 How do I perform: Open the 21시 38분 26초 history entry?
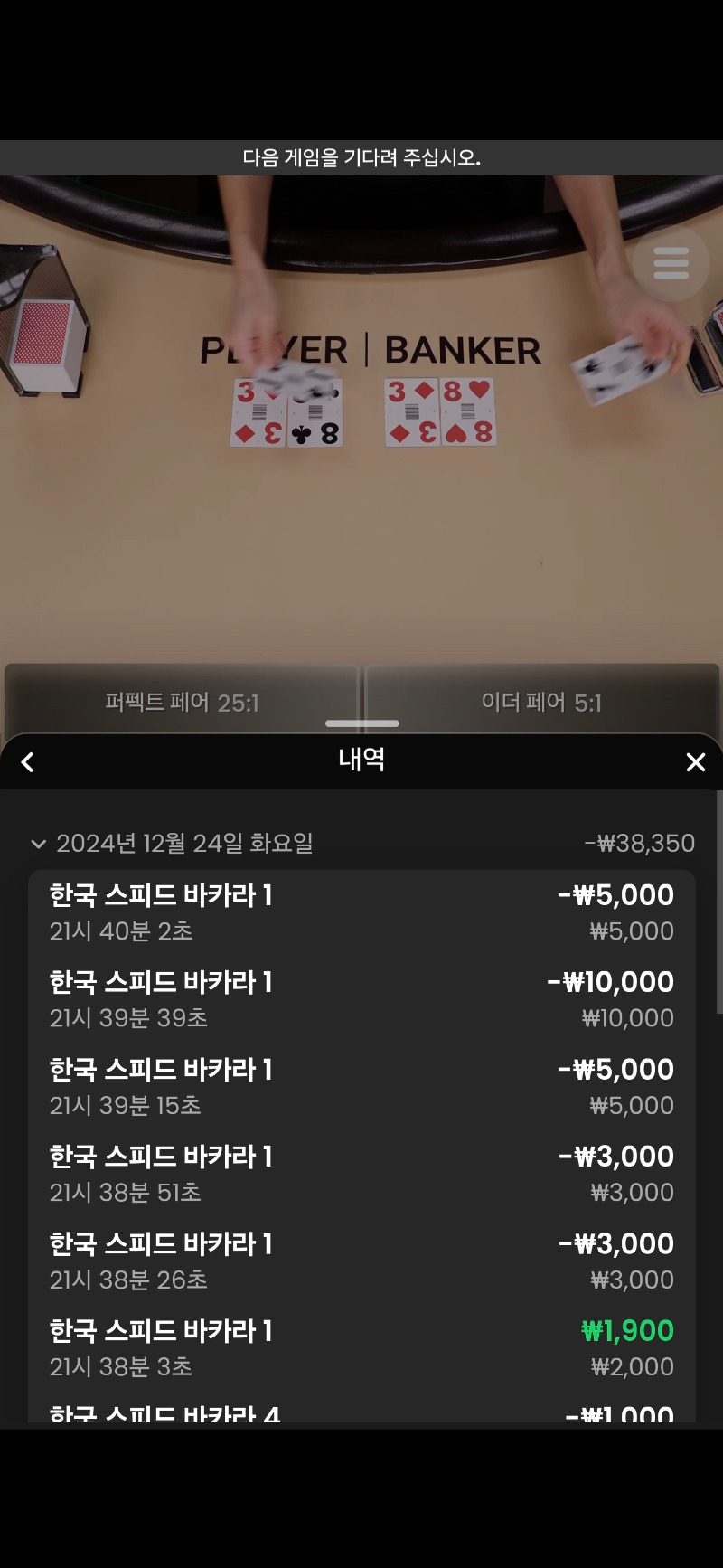(361, 1261)
